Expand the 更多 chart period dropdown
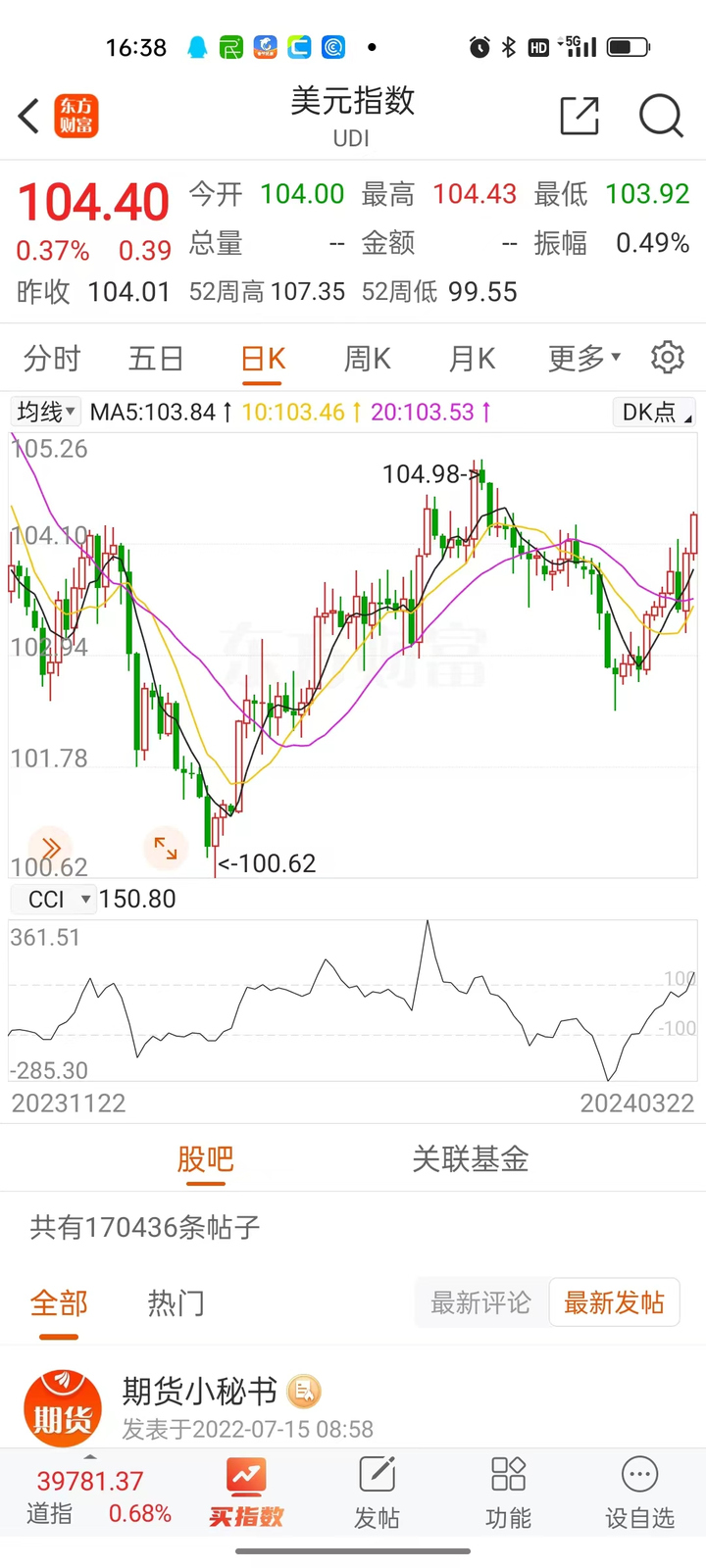 pos(583,359)
